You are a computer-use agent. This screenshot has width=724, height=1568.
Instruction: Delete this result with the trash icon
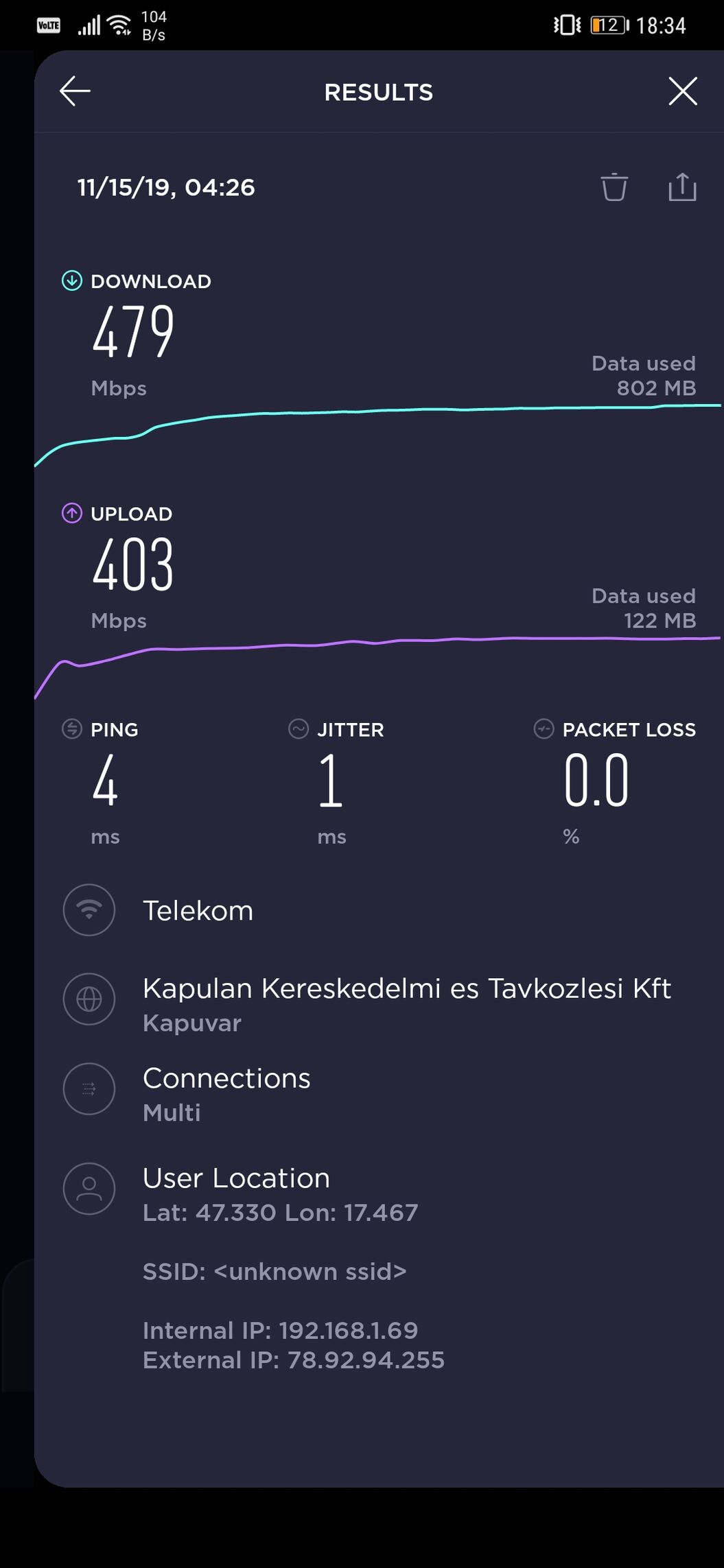coord(614,187)
